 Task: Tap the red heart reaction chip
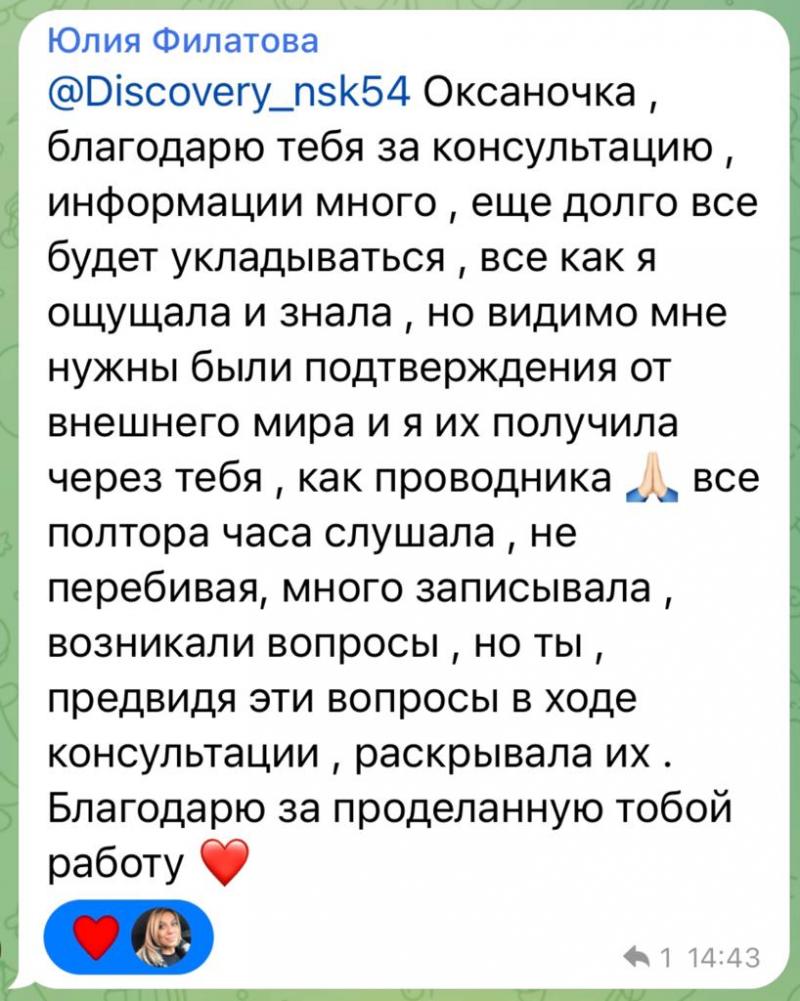click(x=128, y=939)
